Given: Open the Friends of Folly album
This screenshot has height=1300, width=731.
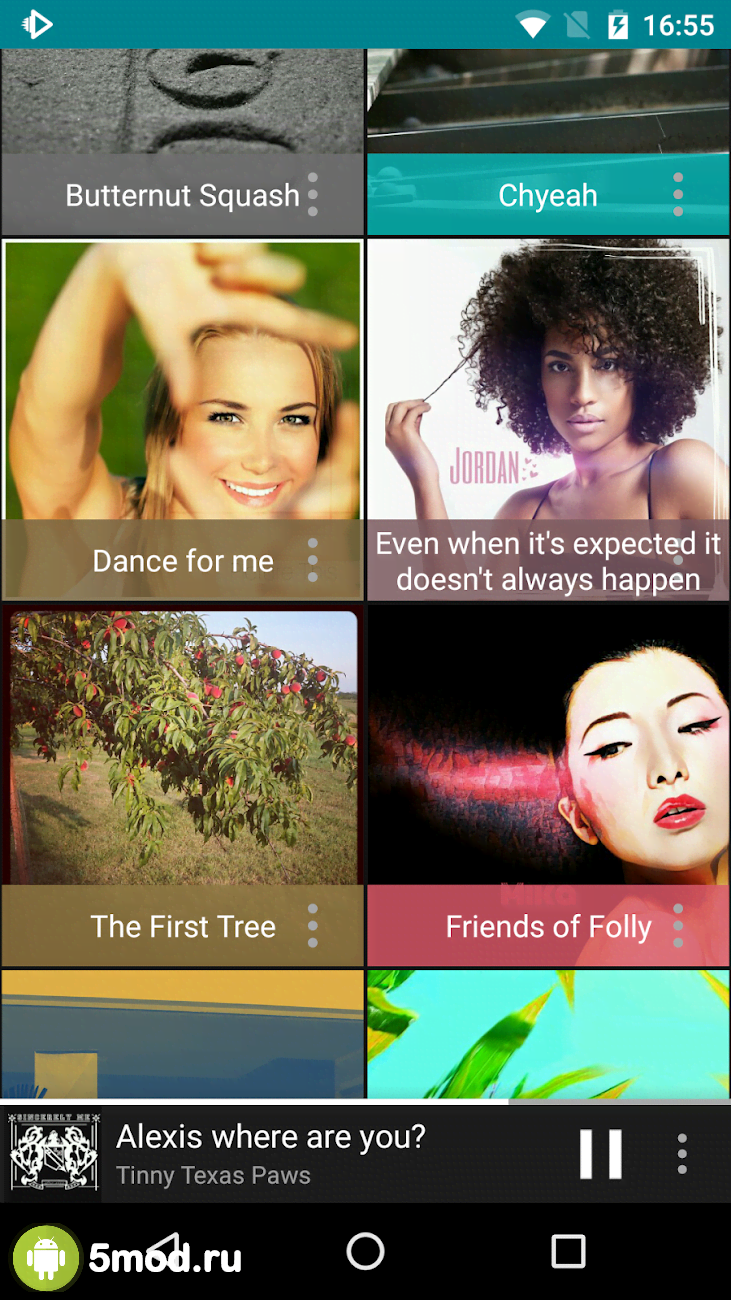Looking at the screenshot, I should tap(547, 760).
